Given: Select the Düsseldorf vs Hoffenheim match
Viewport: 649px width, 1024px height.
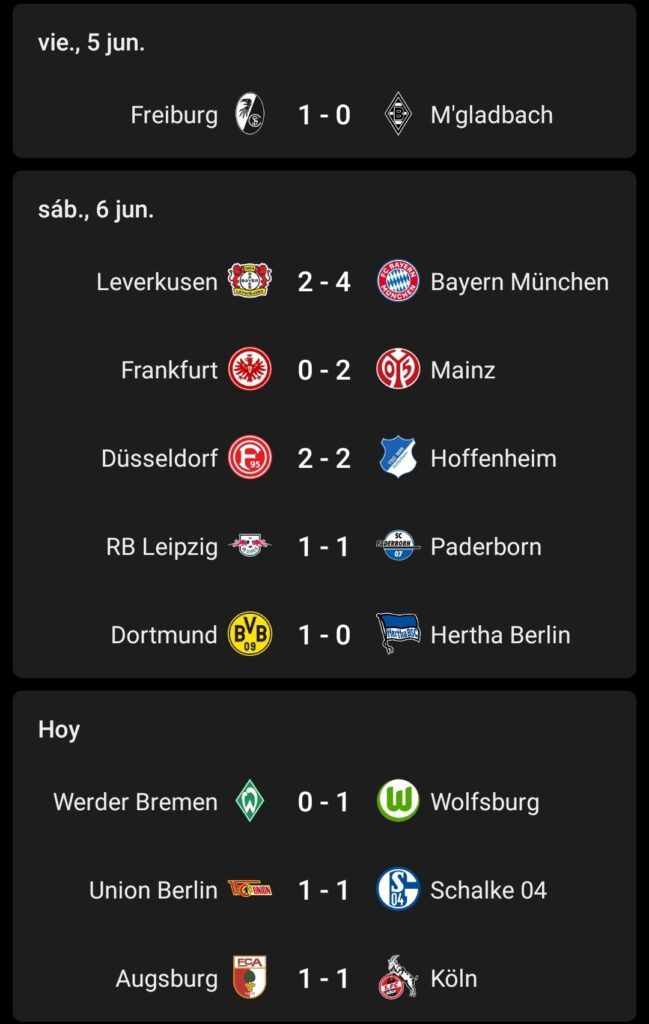Looking at the screenshot, I should pyautogui.click(x=324, y=458).
